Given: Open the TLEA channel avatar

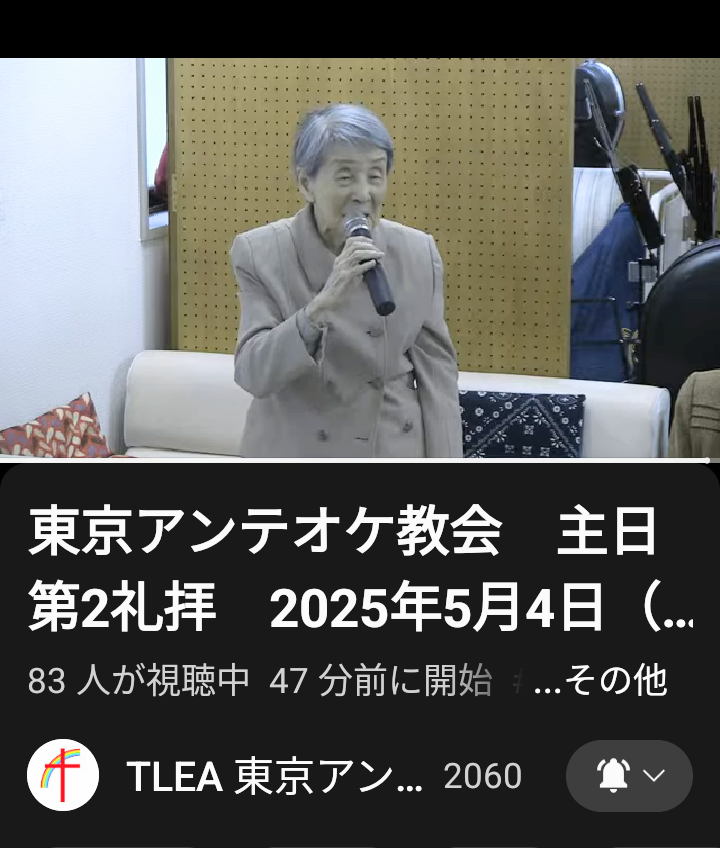Looking at the screenshot, I should point(62,776).
